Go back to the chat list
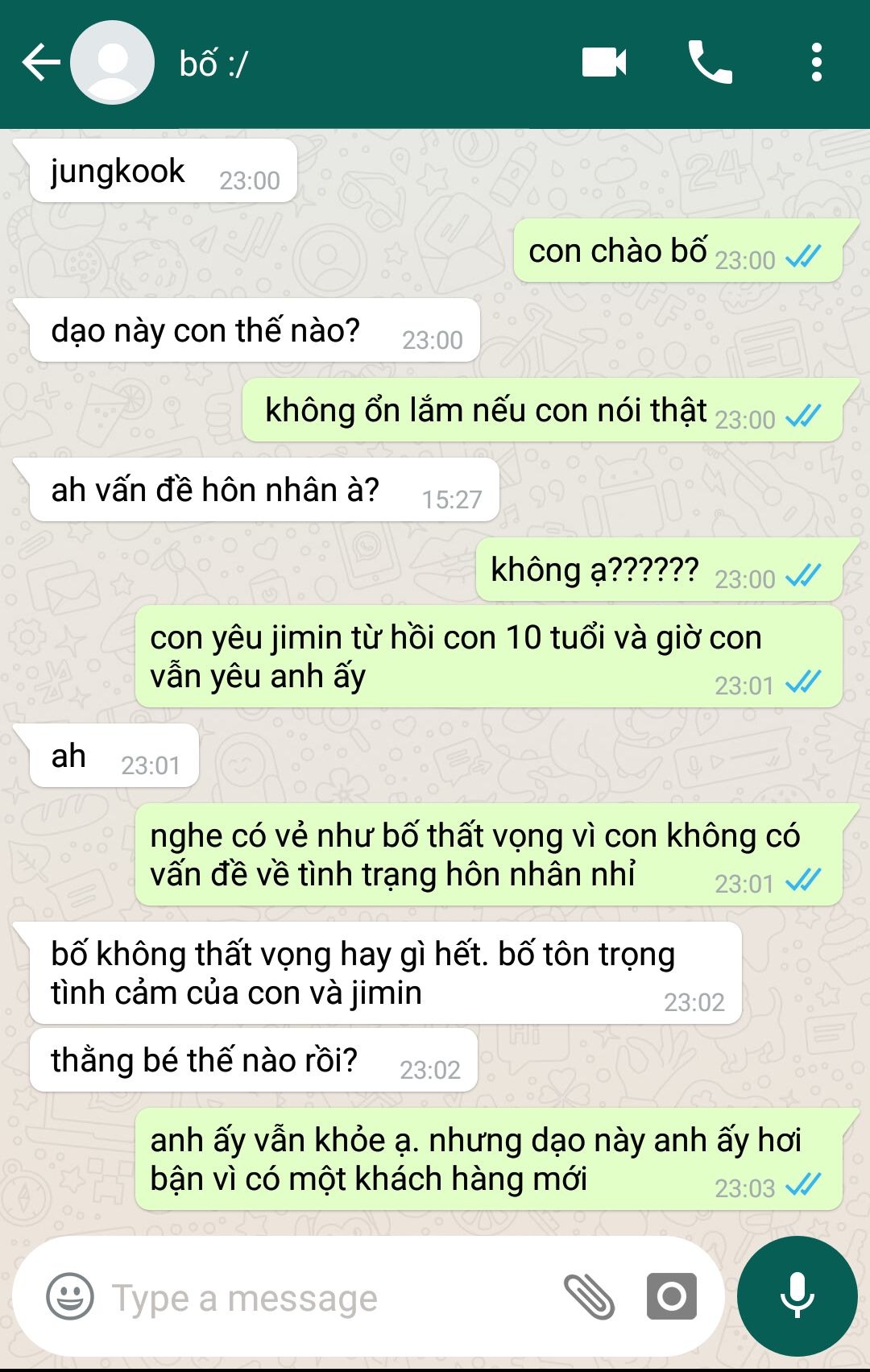Image resolution: width=870 pixels, height=1372 pixels. [x=40, y=63]
